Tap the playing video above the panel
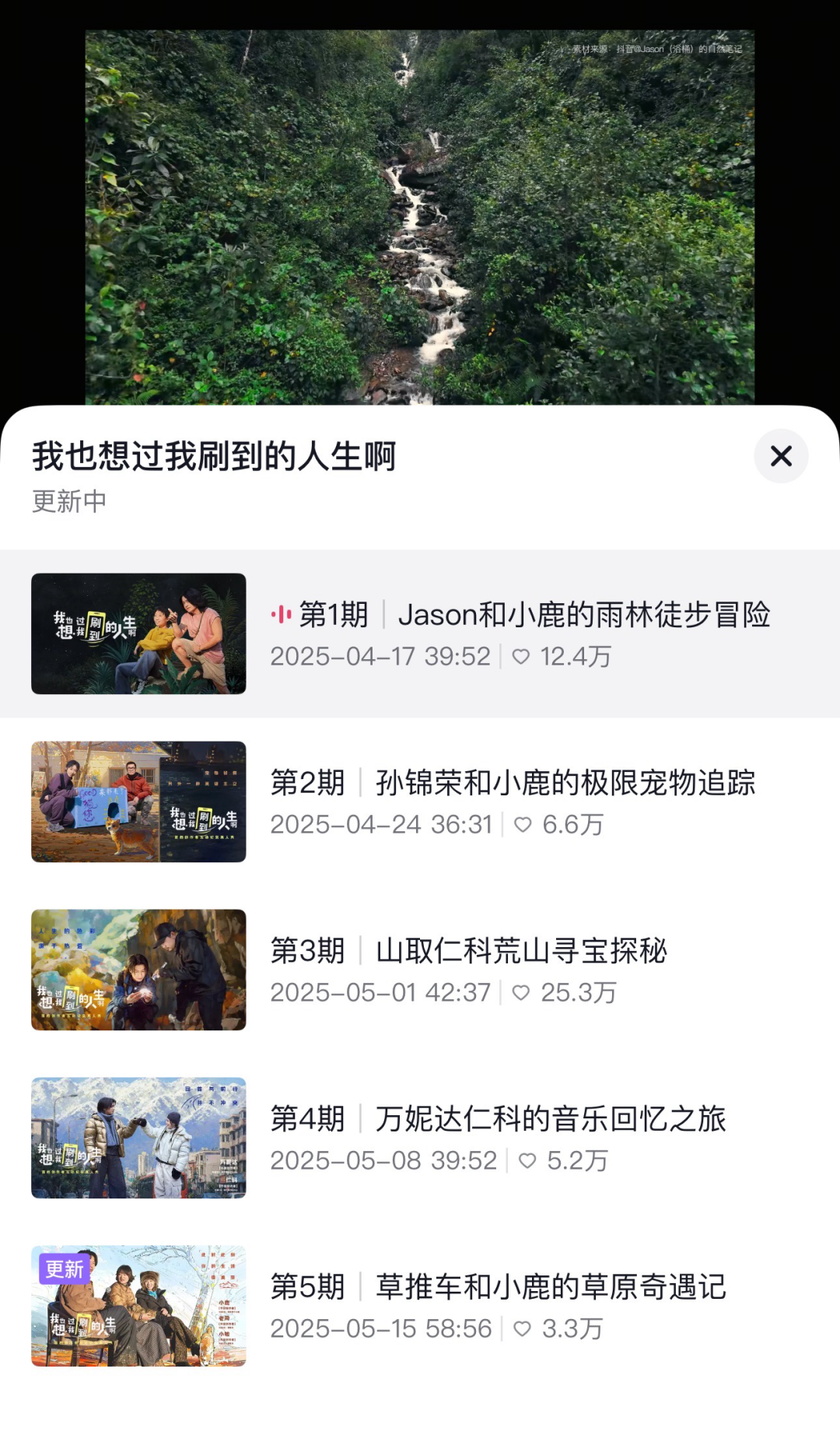Viewport: 840px width, 1435px height. pyautogui.click(x=420, y=218)
